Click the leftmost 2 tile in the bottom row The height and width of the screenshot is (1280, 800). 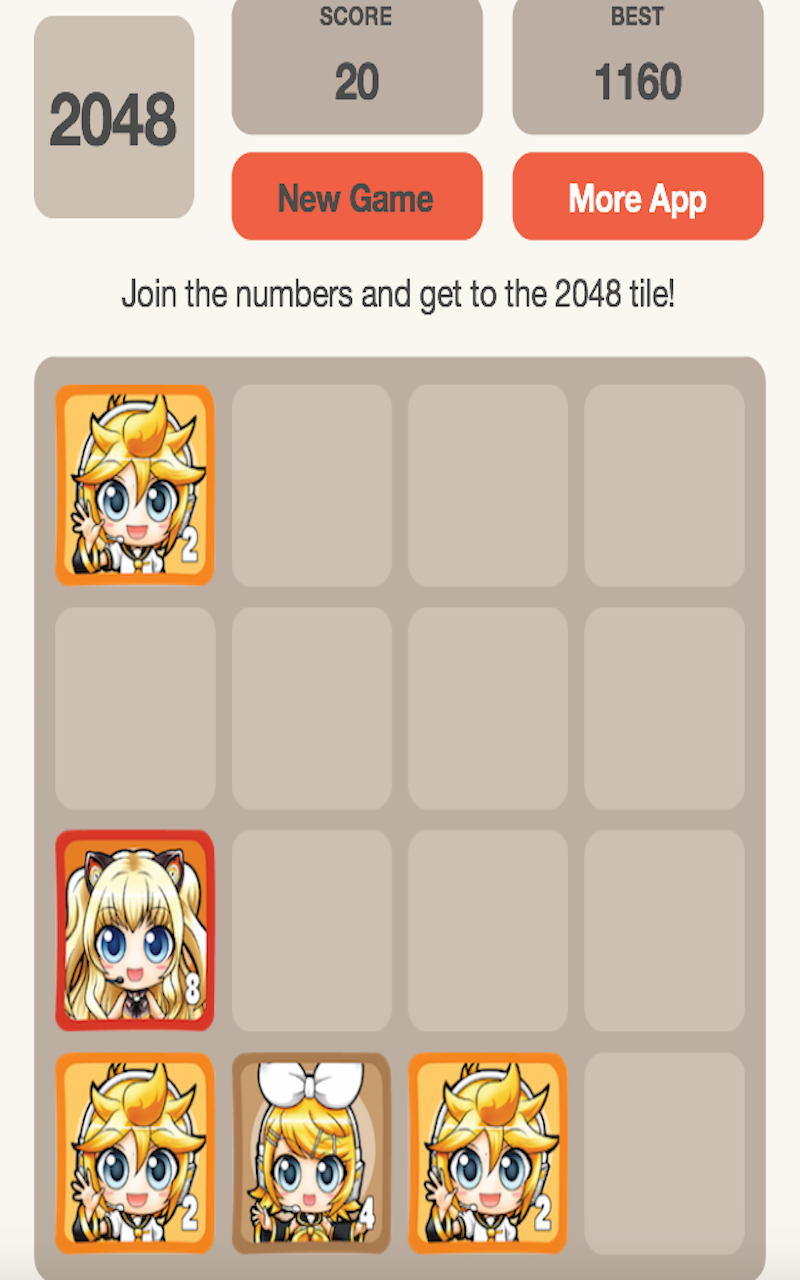[134, 1155]
